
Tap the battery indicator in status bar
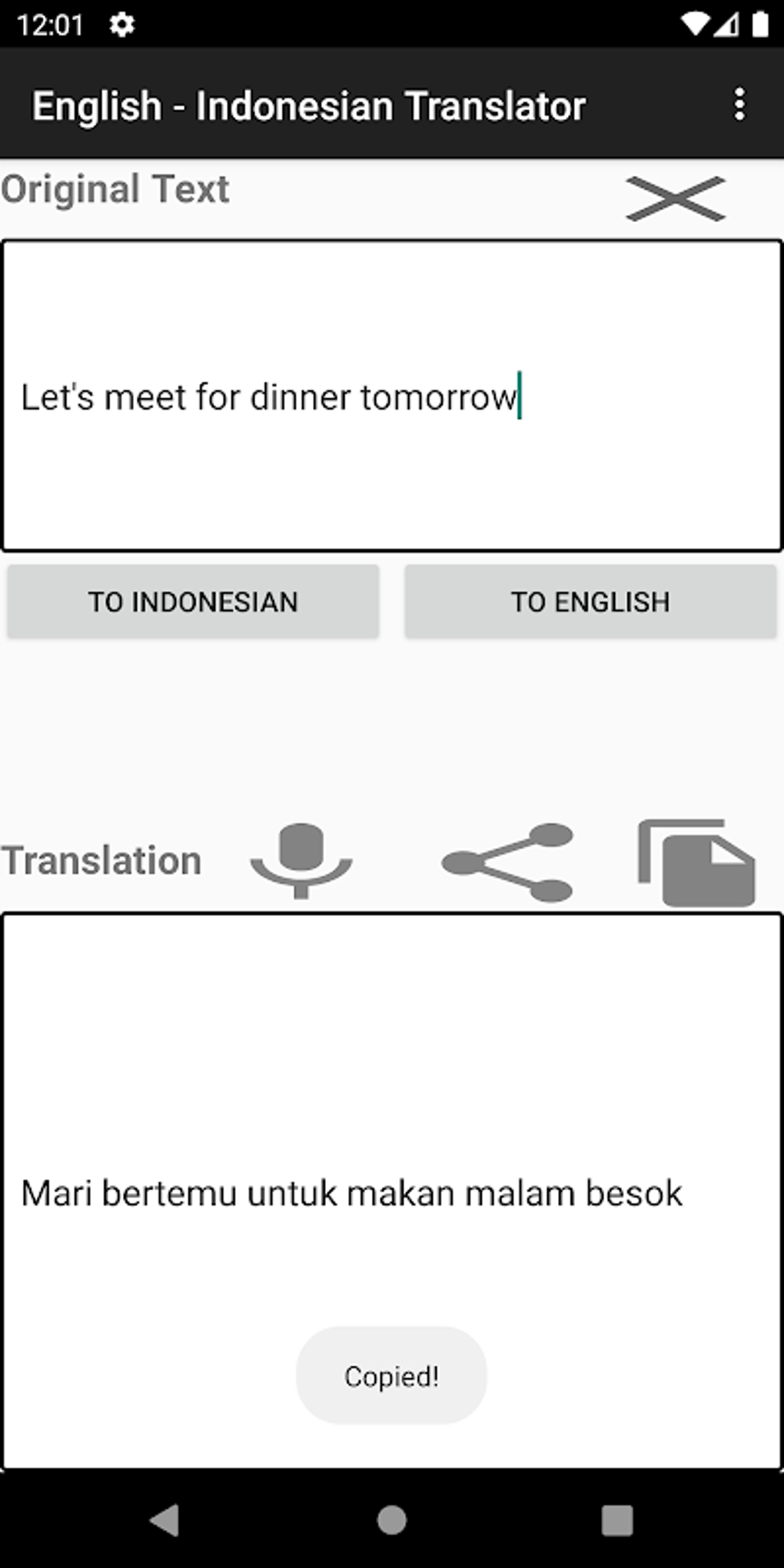(x=759, y=23)
